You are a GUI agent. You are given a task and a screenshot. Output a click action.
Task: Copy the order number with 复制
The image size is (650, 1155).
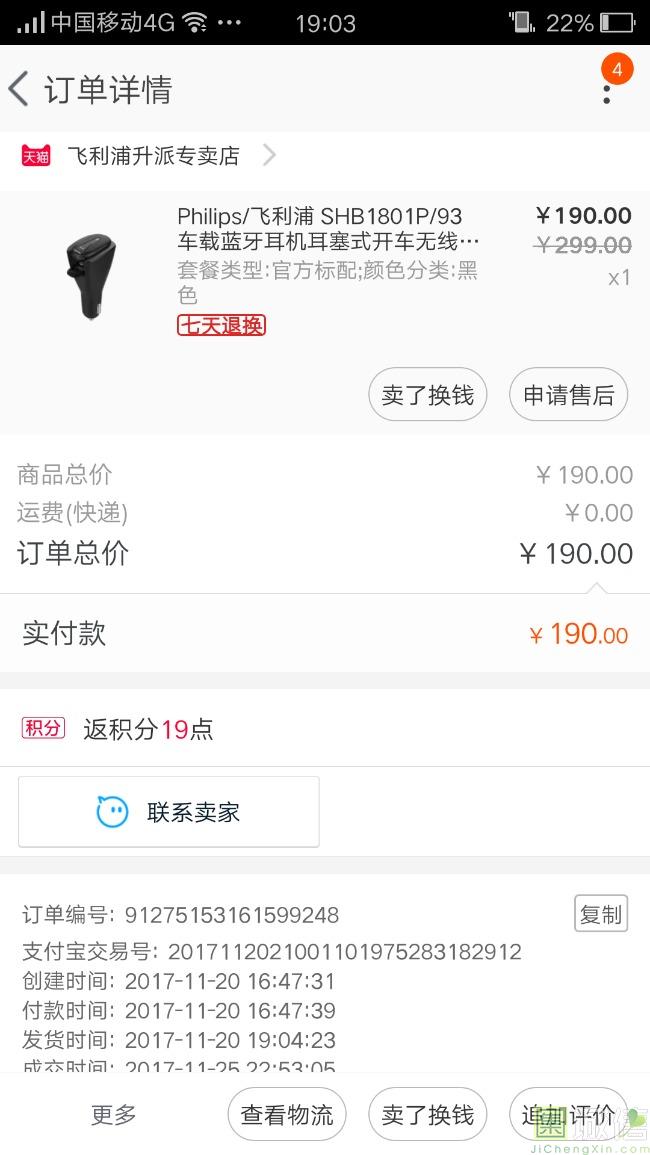(x=600, y=914)
